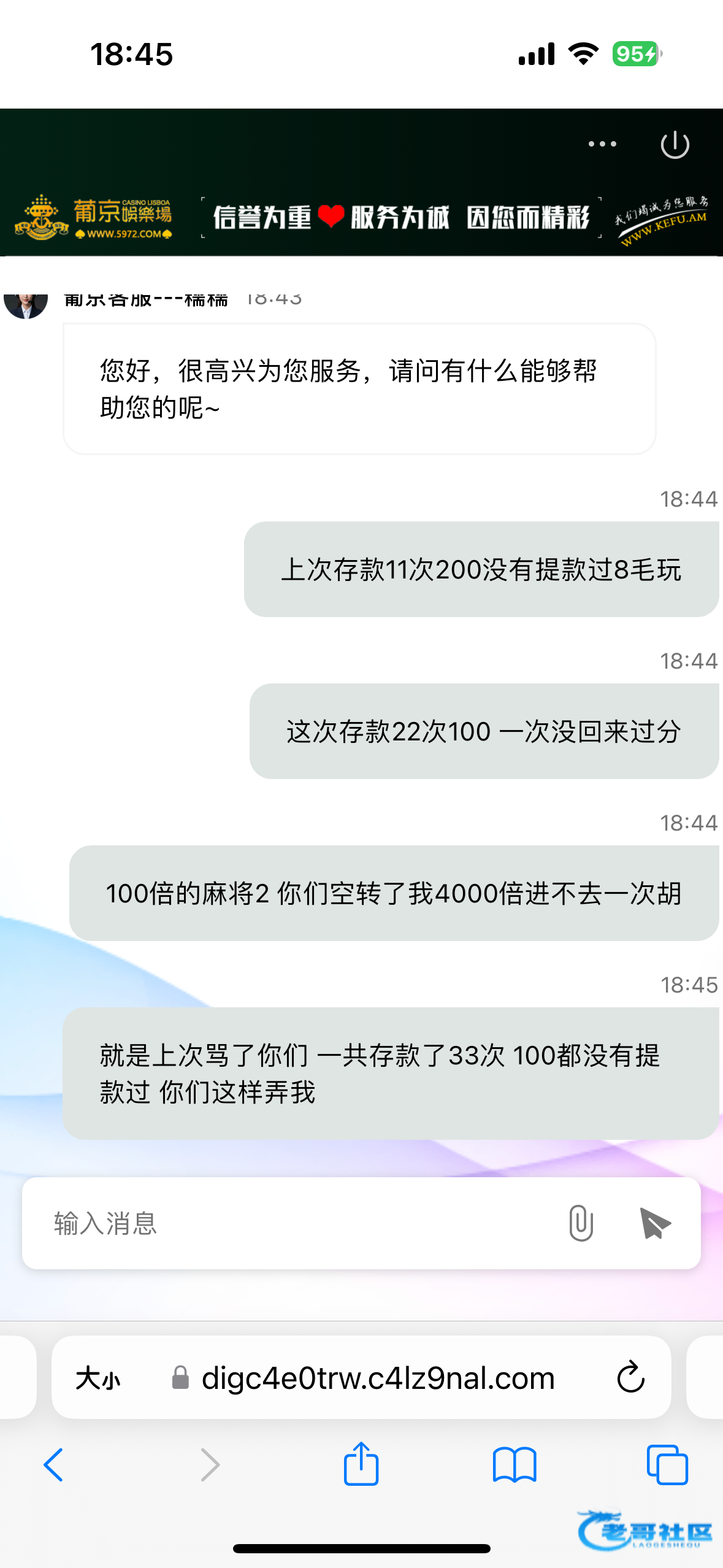Open Safari bookmarks

[514, 1465]
